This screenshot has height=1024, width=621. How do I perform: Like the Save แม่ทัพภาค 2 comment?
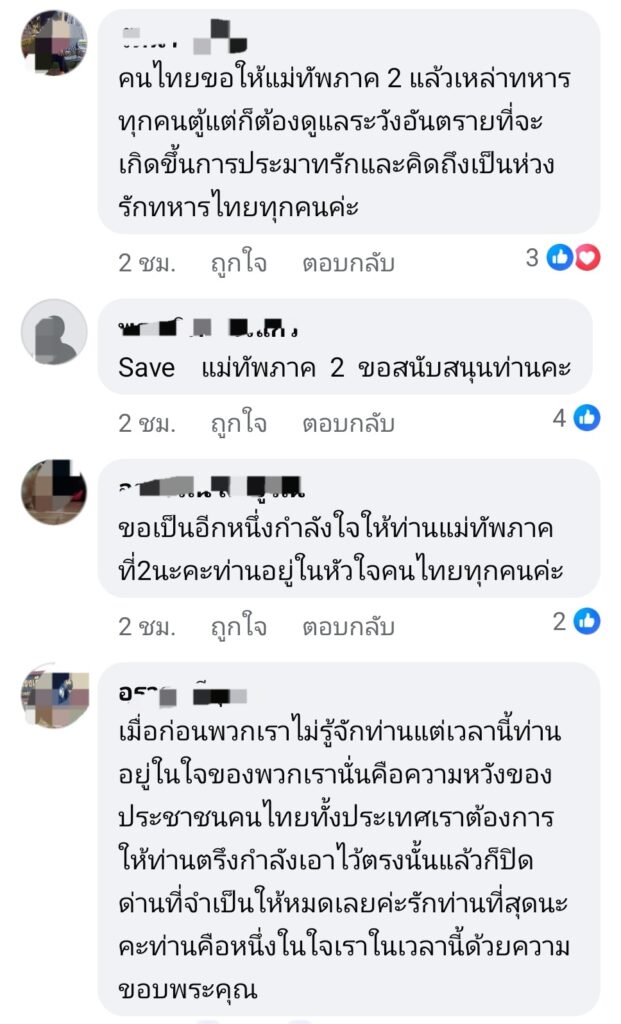click(x=238, y=423)
